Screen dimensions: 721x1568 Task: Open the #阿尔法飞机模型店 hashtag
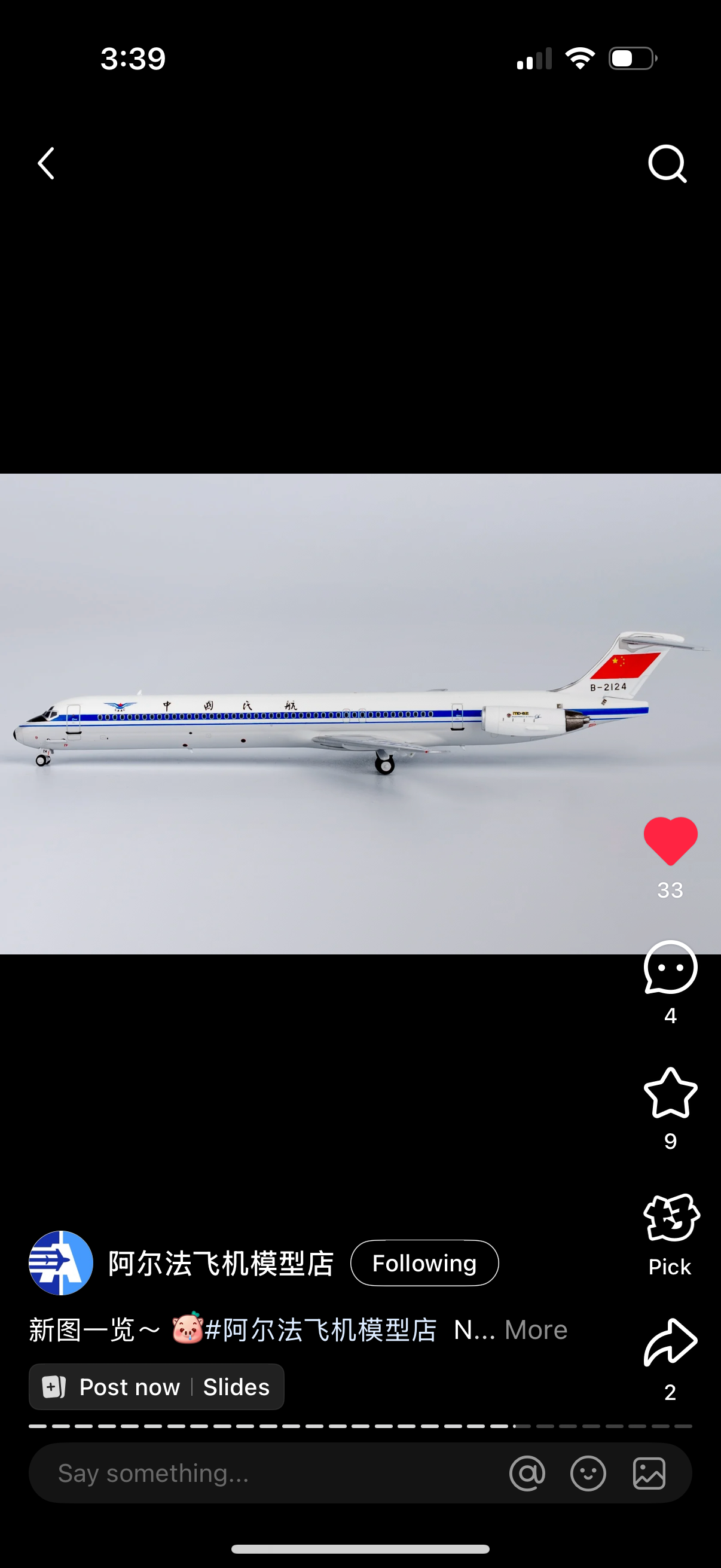[x=320, y=1330]
